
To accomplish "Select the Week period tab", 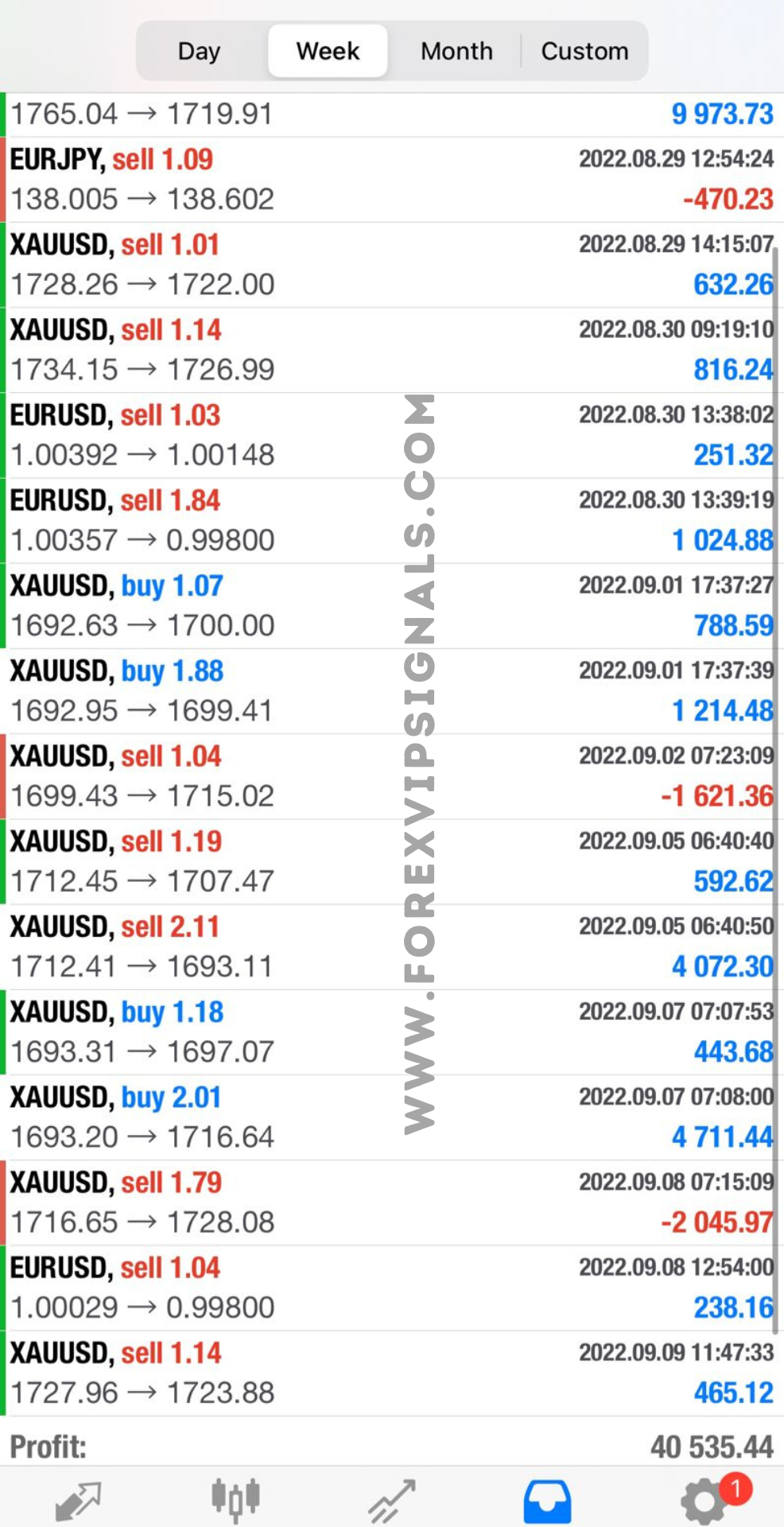I will click(x=328, y=51).
